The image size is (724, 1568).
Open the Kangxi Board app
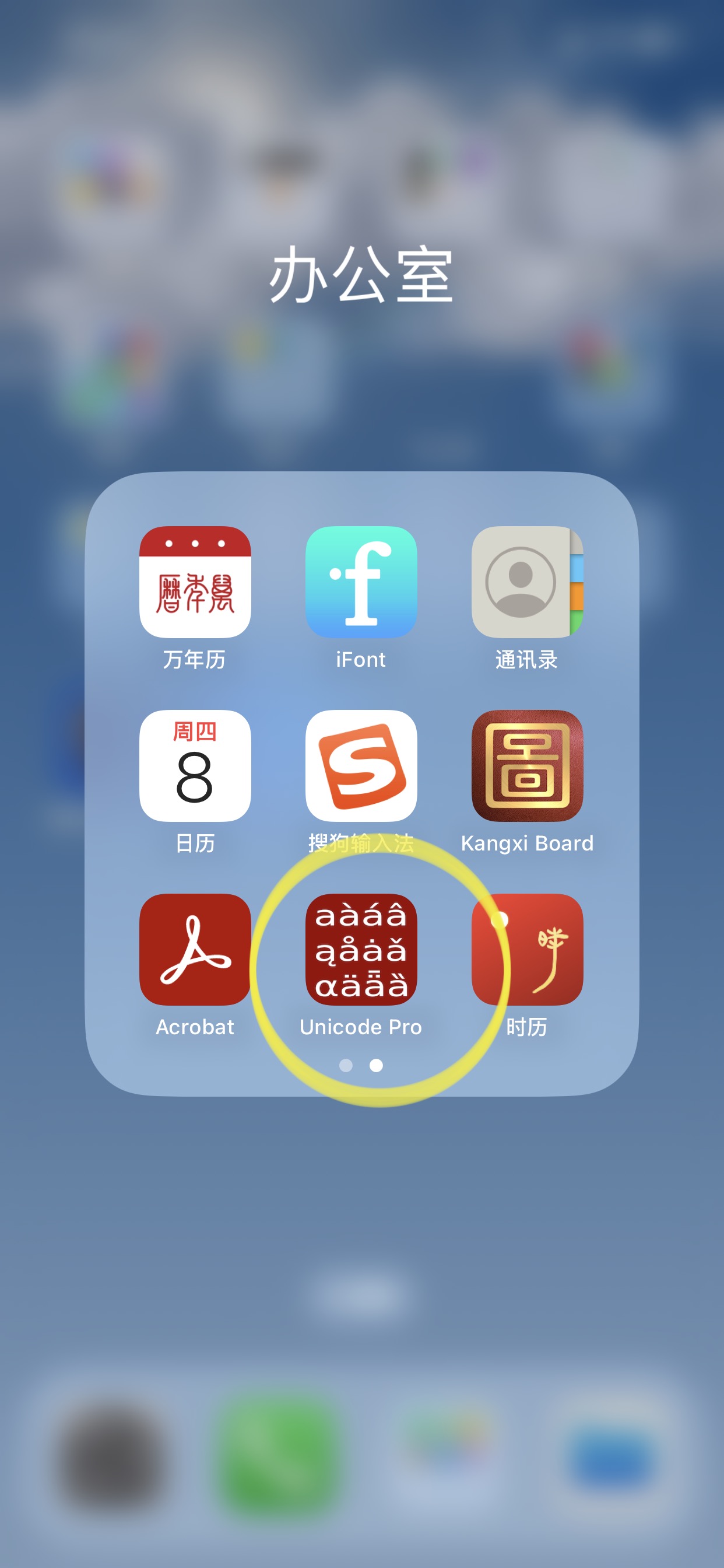(527, 765)
